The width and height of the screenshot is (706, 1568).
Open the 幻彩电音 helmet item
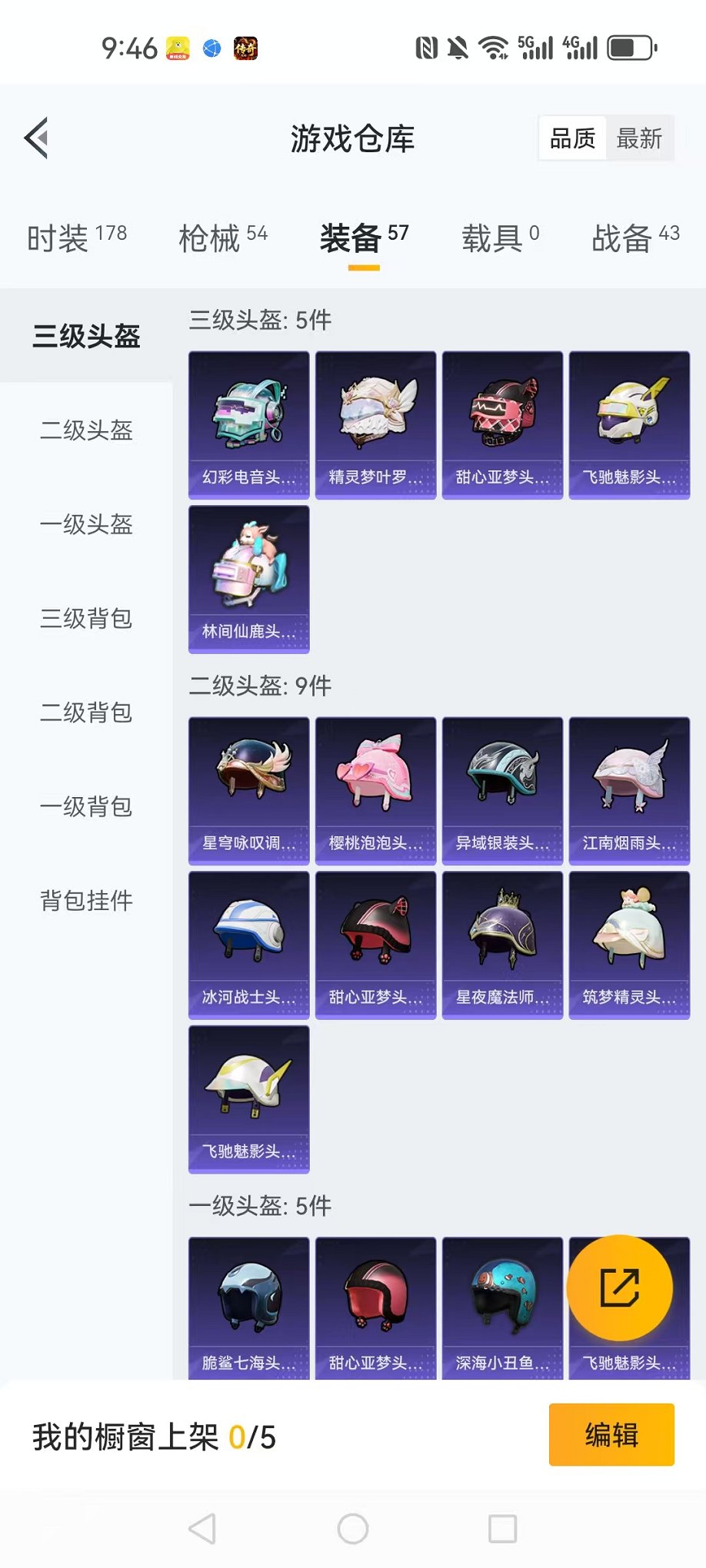(248, 425)
